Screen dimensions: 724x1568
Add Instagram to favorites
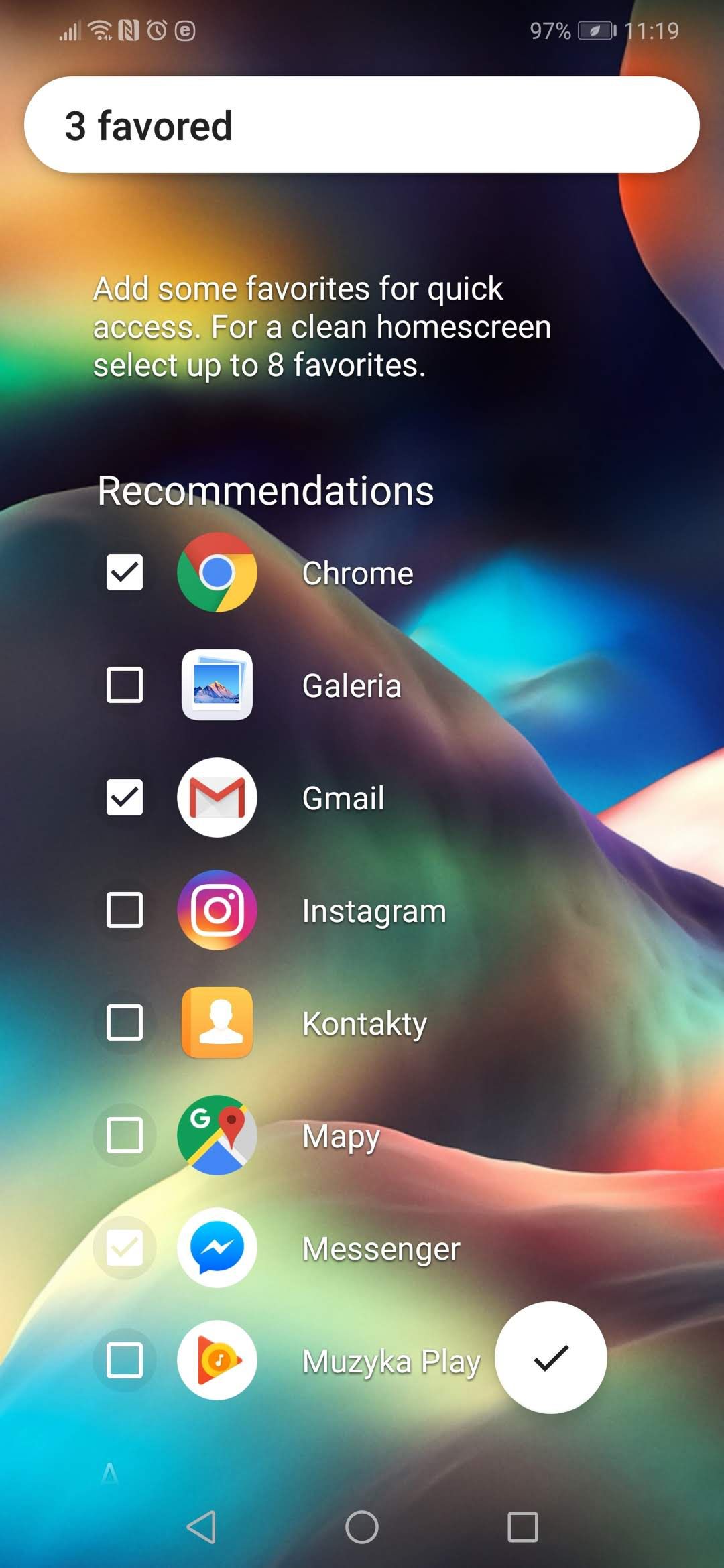click(125, 910)
